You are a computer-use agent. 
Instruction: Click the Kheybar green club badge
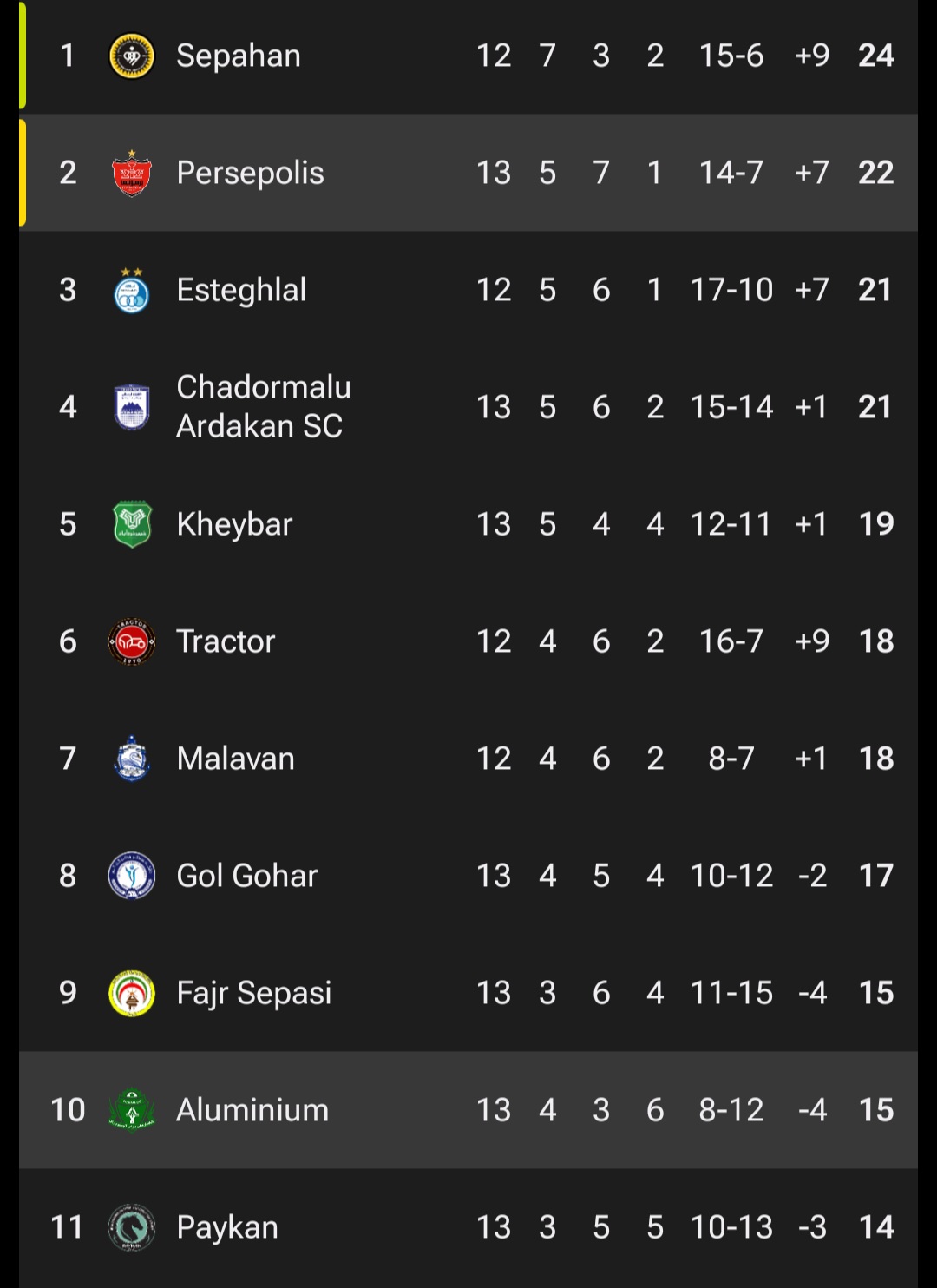click(x=131, y=523)
